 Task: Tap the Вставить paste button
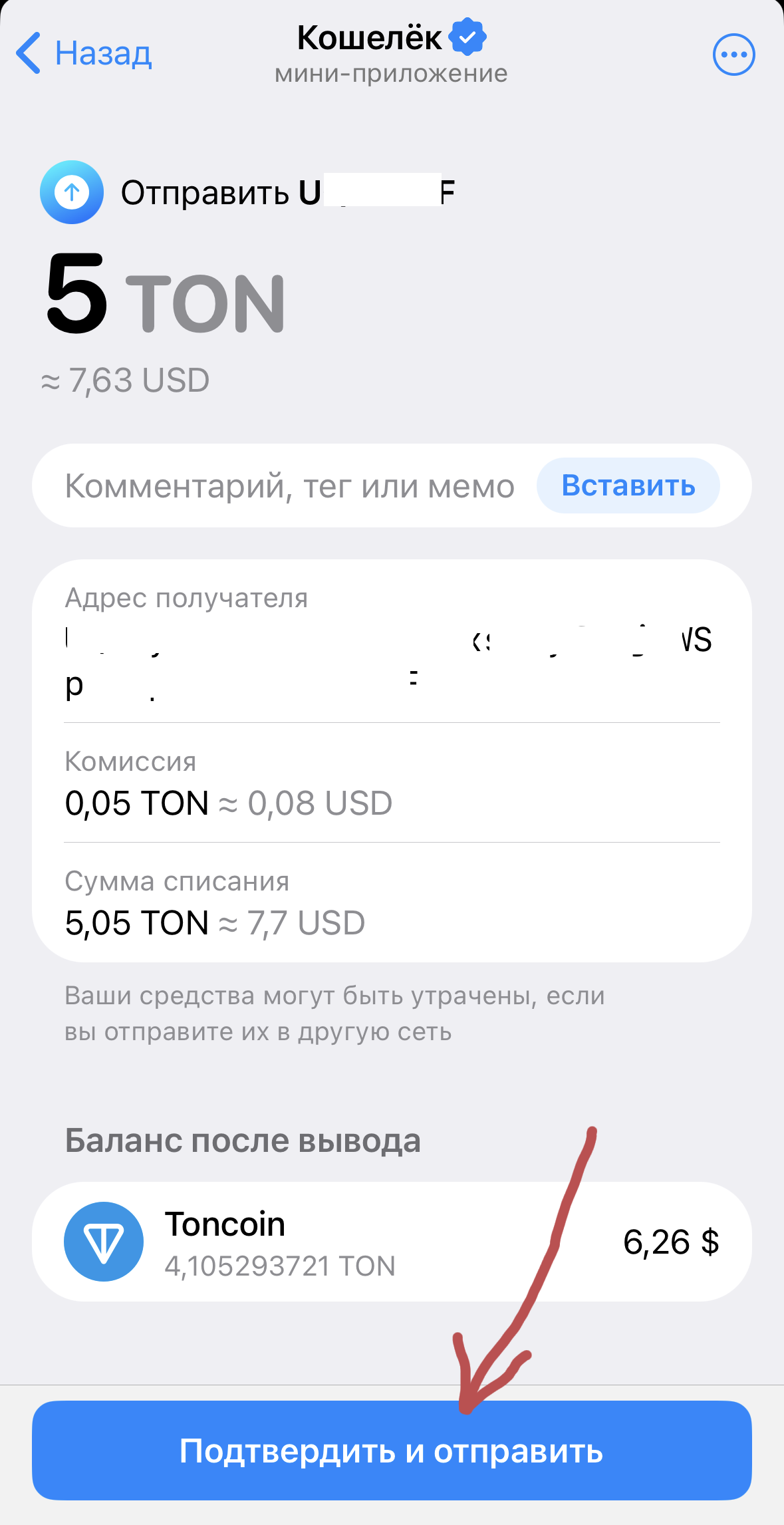(x=628, y=485)
